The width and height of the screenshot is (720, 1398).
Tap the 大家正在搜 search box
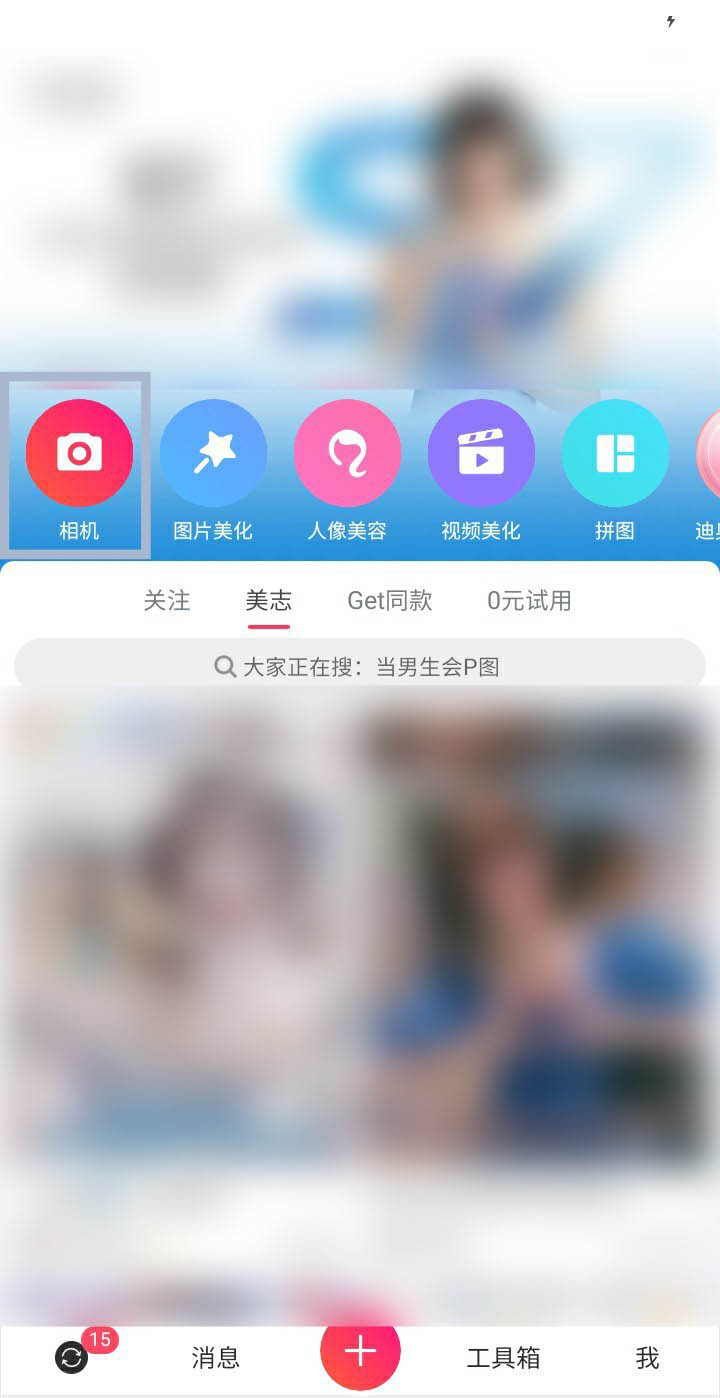[x=360, y=666]
